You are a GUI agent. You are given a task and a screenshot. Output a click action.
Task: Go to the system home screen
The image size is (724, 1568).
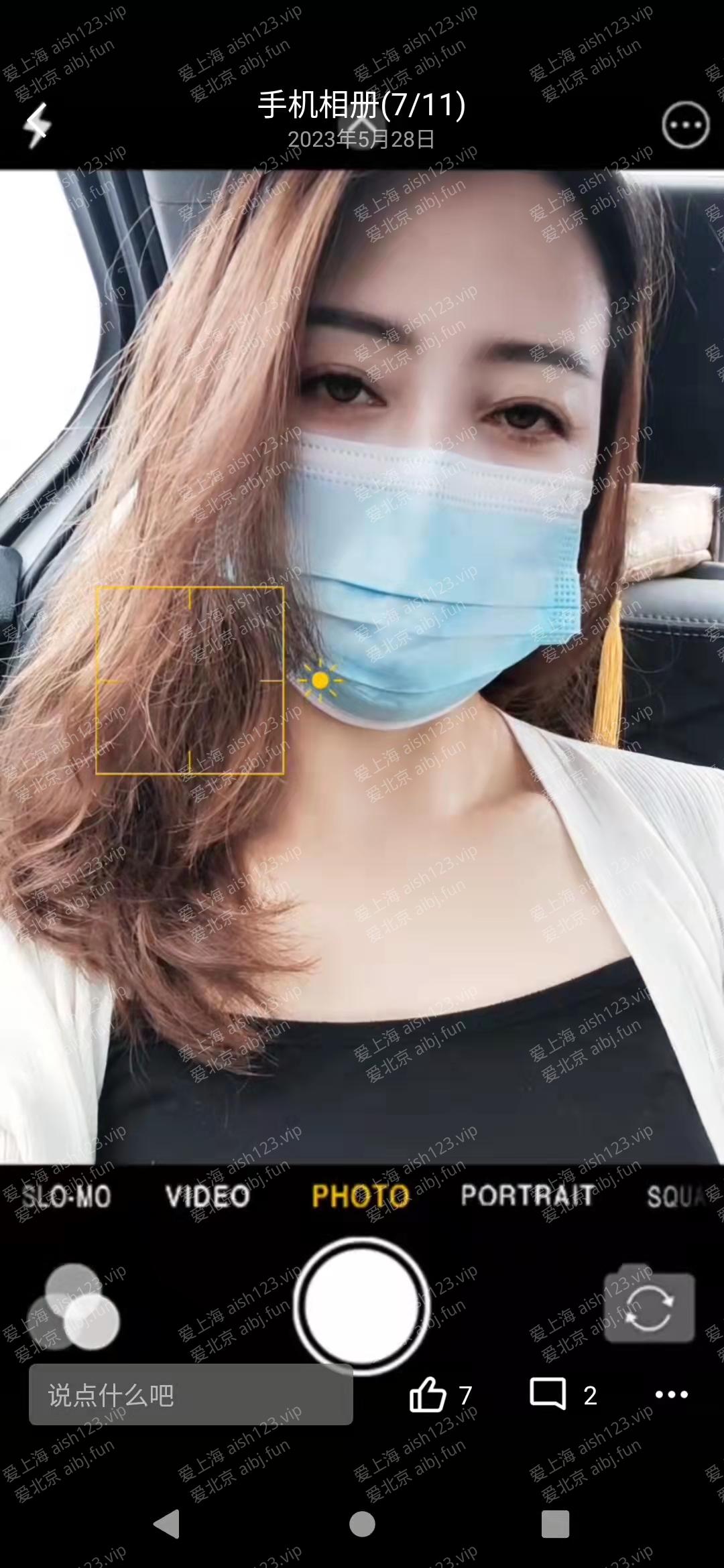[362, 1524]
